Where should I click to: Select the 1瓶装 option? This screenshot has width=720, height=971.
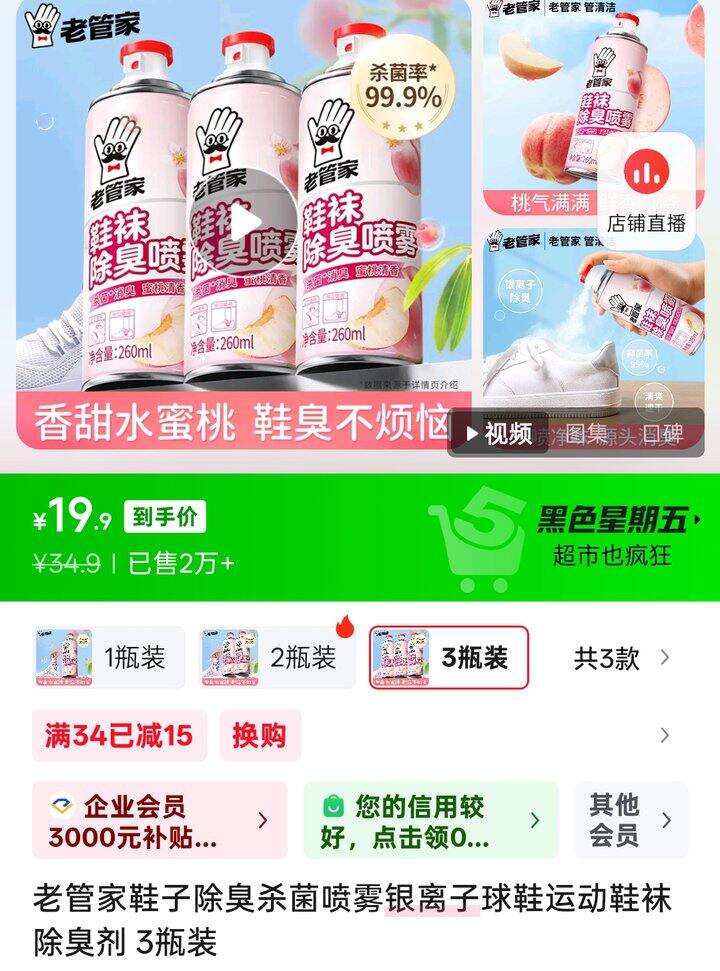tap(108, 658)
